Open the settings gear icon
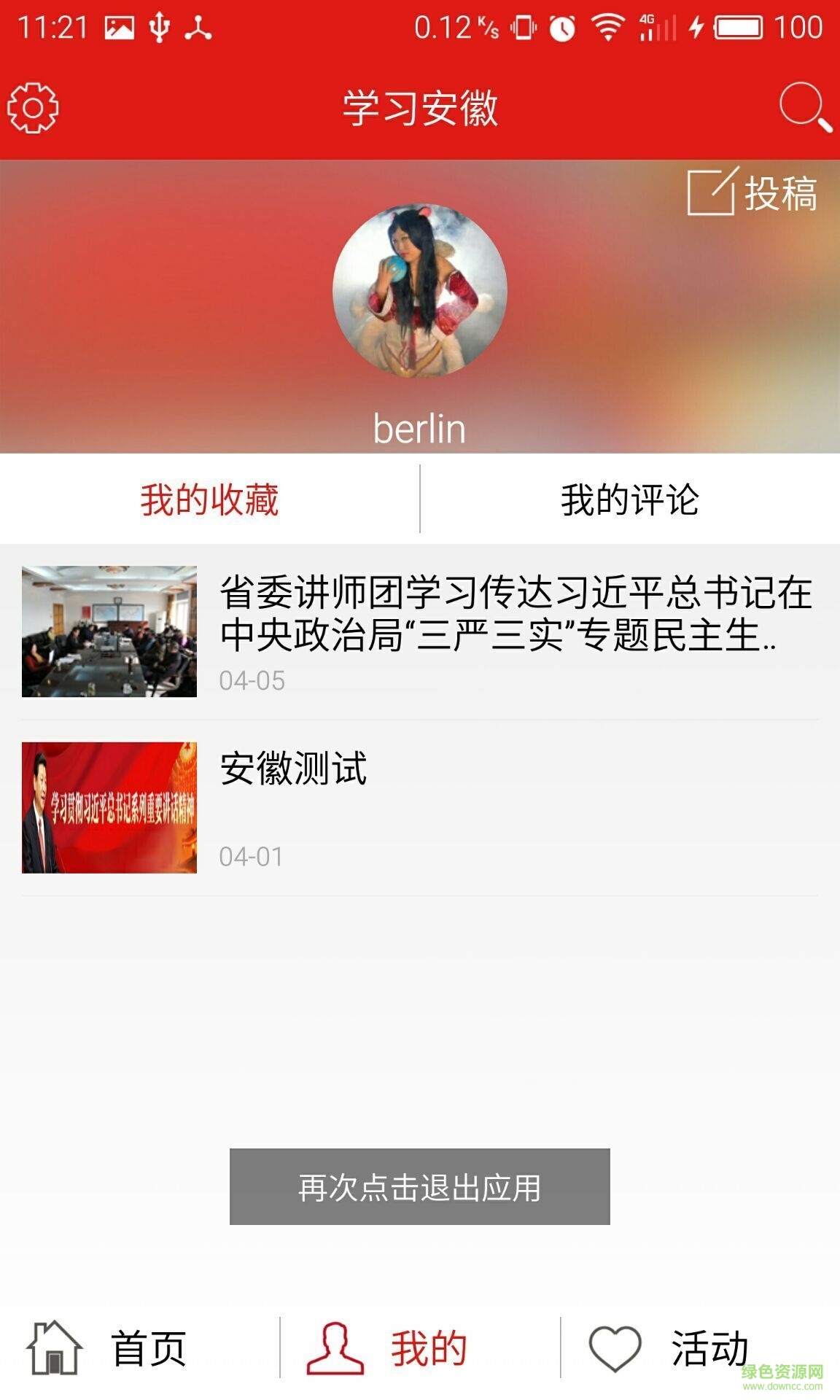Image resolution: width=840 pixels, height=1400 pixels. point(32,108)
